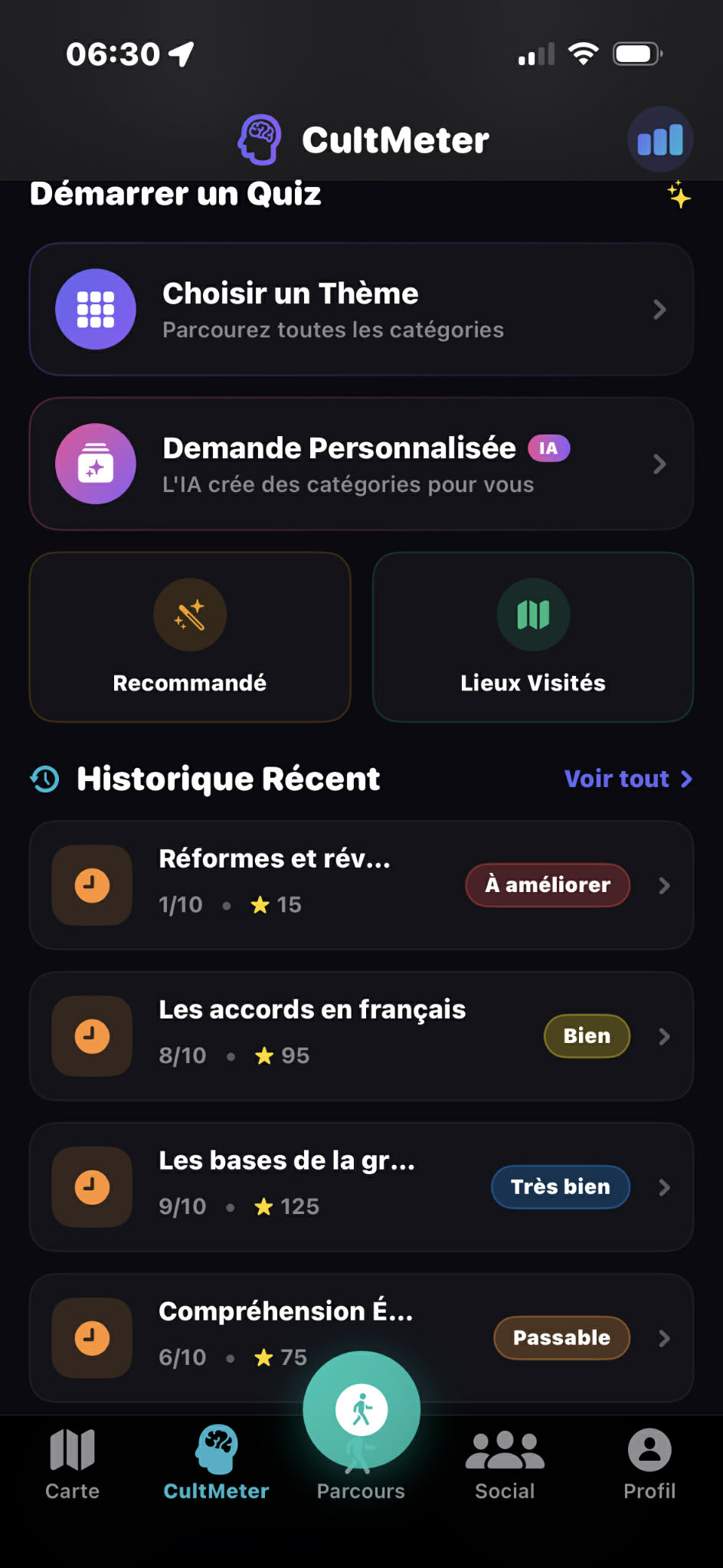
Task: Open the statistics bar chart icon
Action: click(x=659, y=139)
